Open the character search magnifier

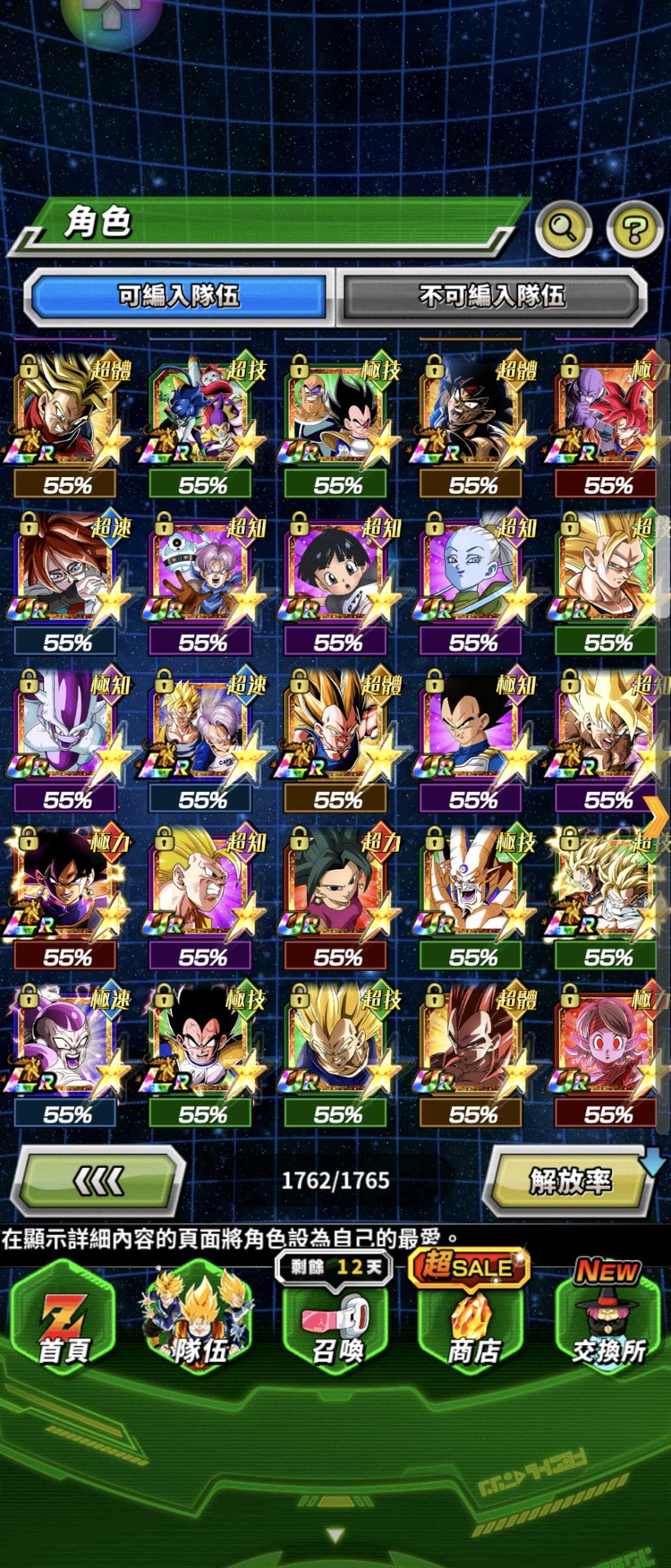tap(563, 228)
